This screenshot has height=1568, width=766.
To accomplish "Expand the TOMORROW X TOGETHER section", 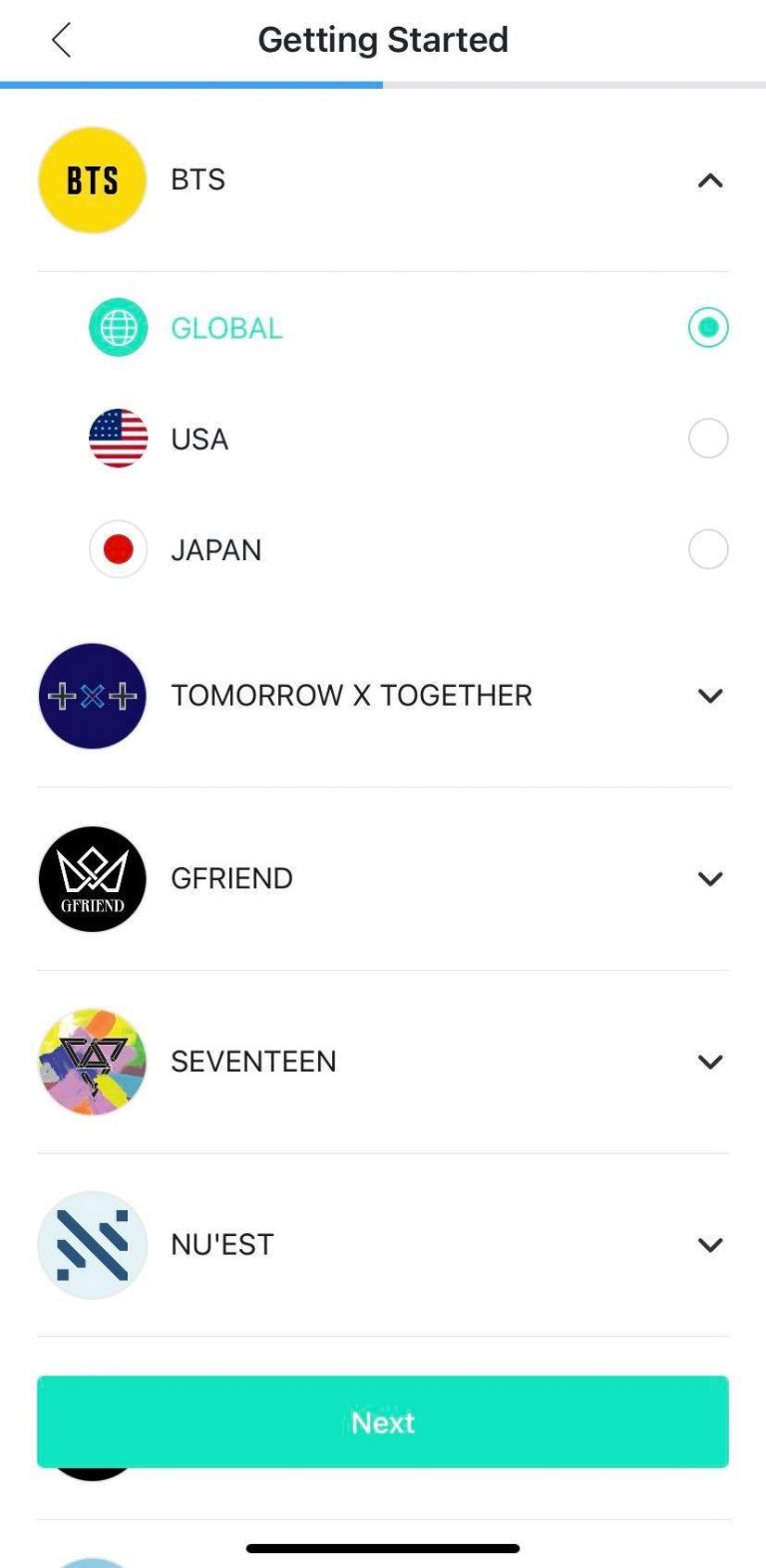I will coord(710,696).
